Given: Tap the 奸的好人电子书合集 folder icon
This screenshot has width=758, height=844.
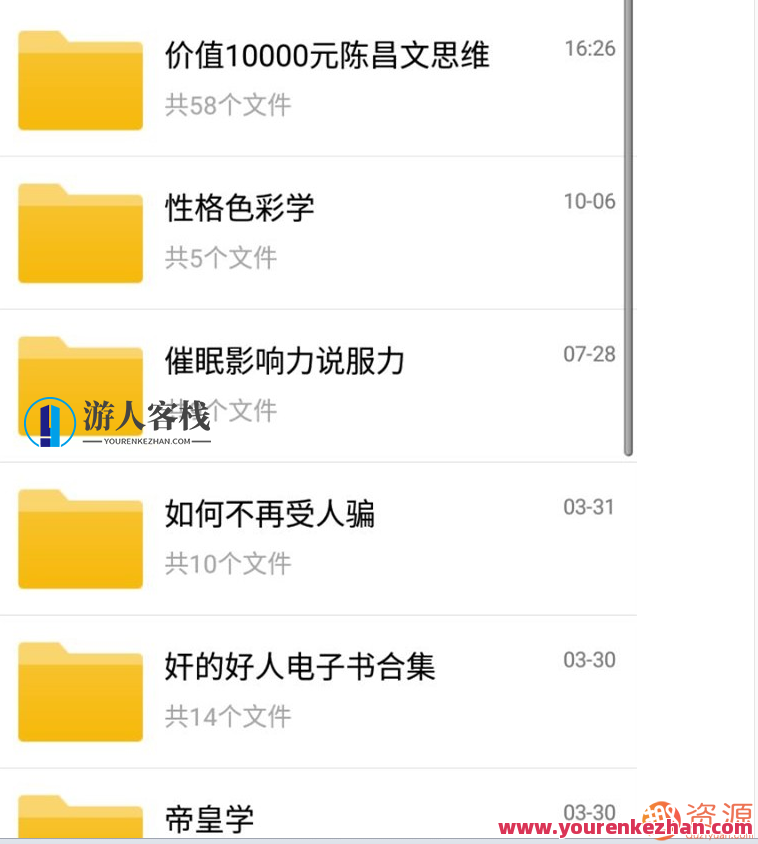Looking at the screenshot, I should [80, 690].
